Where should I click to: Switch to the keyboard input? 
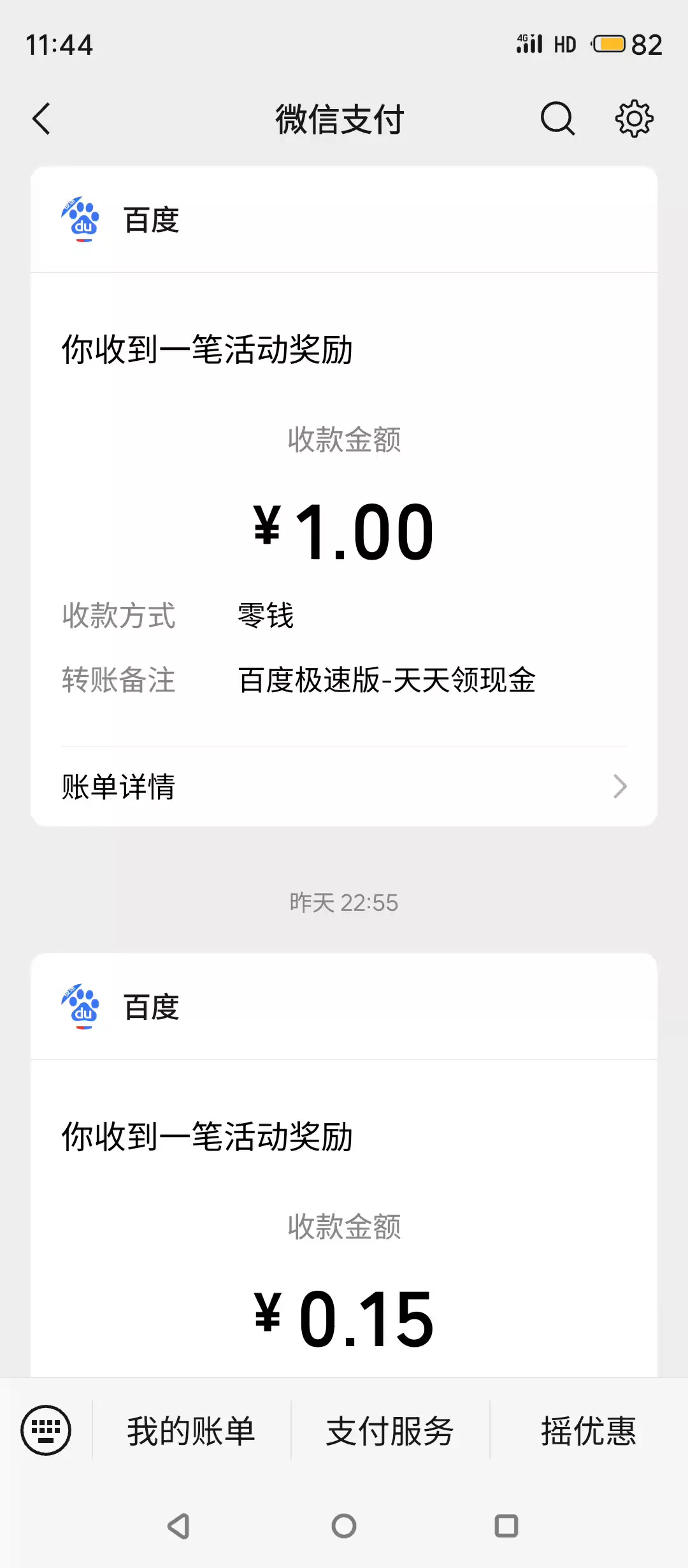pos(46,1430)
